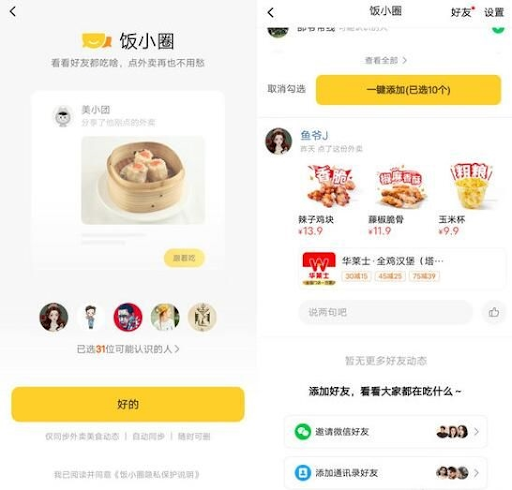Like 鱼爷J's takeout post
512x490 pixels.
pos(494,312)
